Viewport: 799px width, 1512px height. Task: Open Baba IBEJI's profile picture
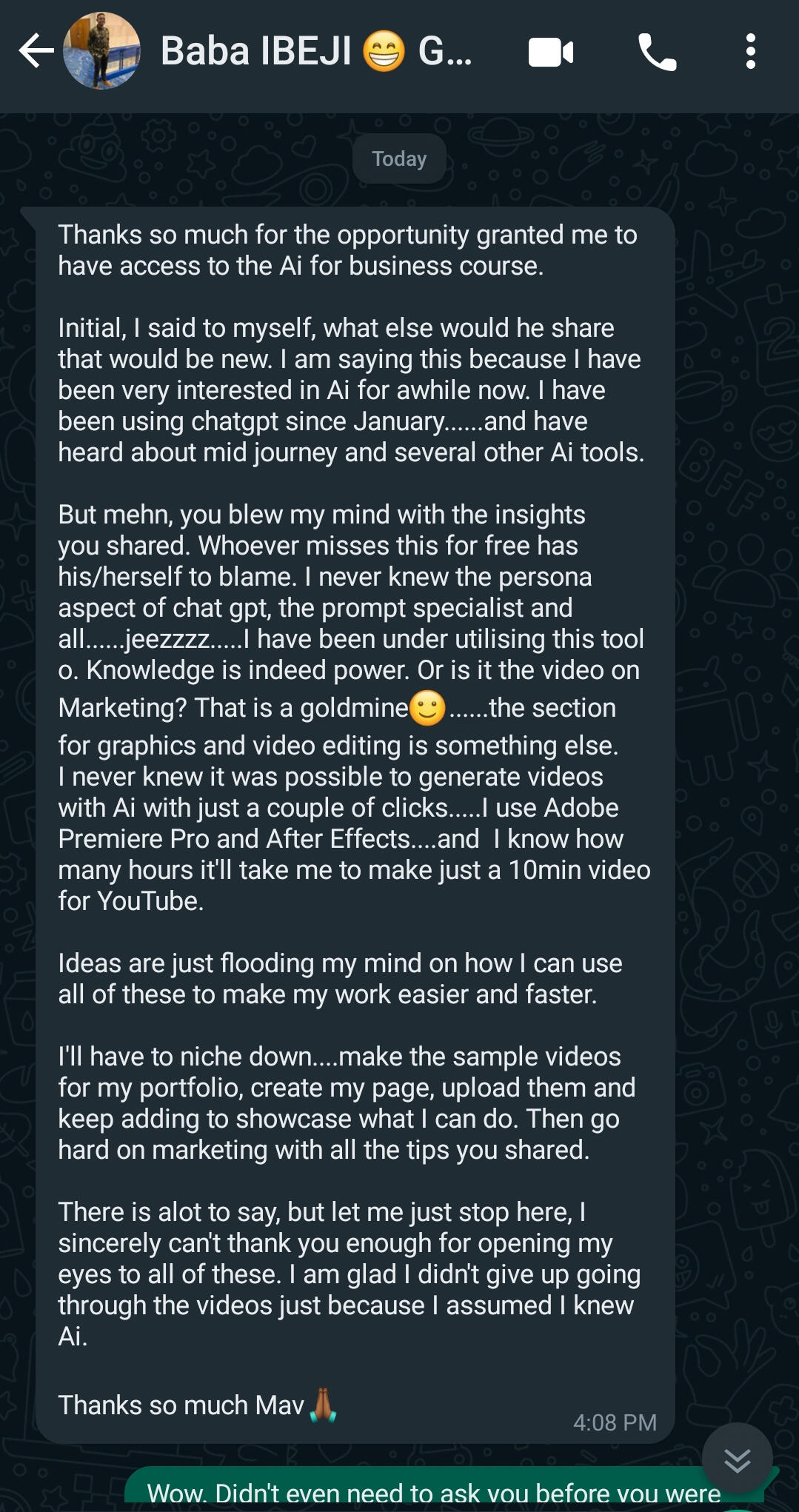(101, 51)
